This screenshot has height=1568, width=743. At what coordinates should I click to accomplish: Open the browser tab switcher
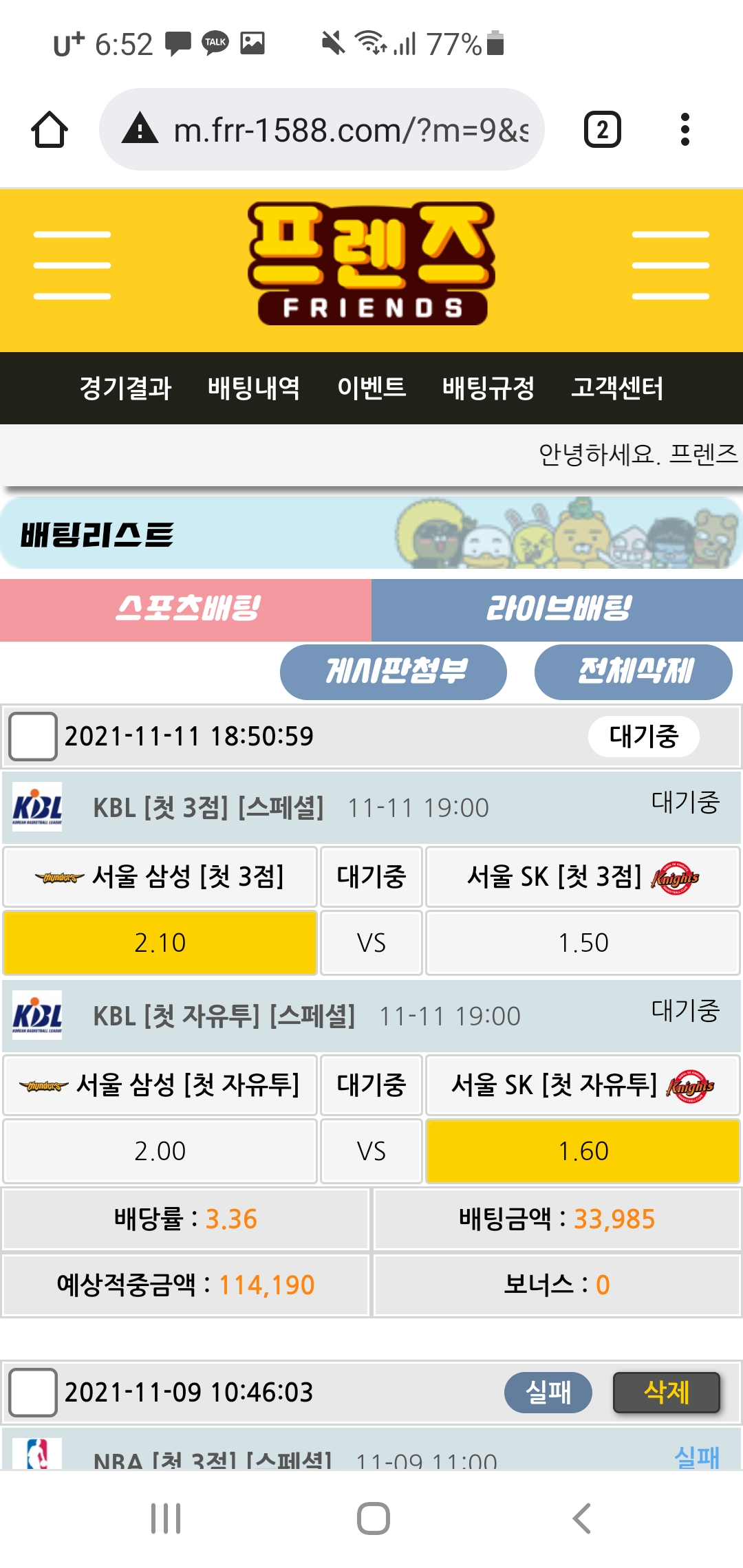pos(602,129)
